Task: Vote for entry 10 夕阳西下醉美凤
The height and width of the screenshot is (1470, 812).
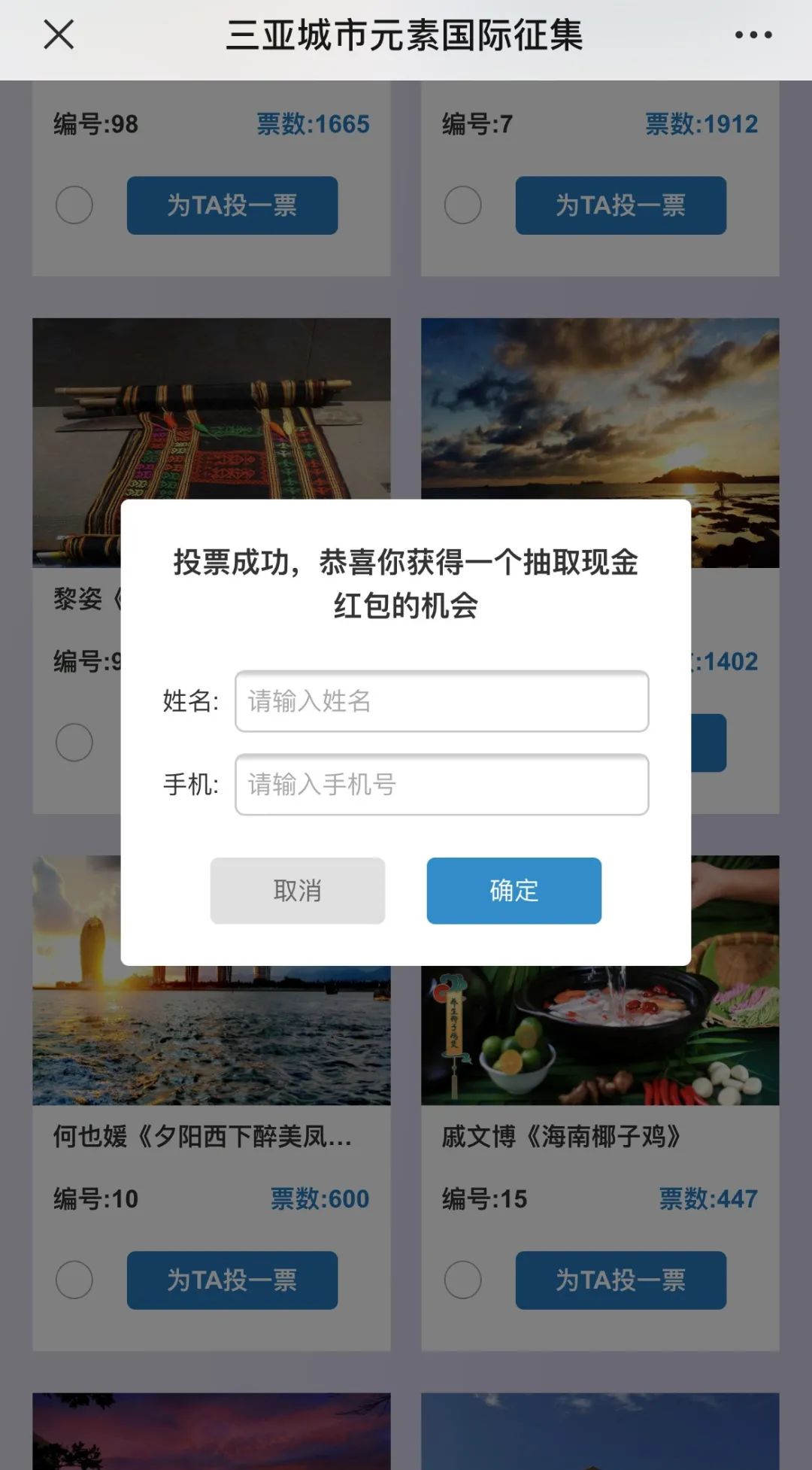Action: [232, 1280]
